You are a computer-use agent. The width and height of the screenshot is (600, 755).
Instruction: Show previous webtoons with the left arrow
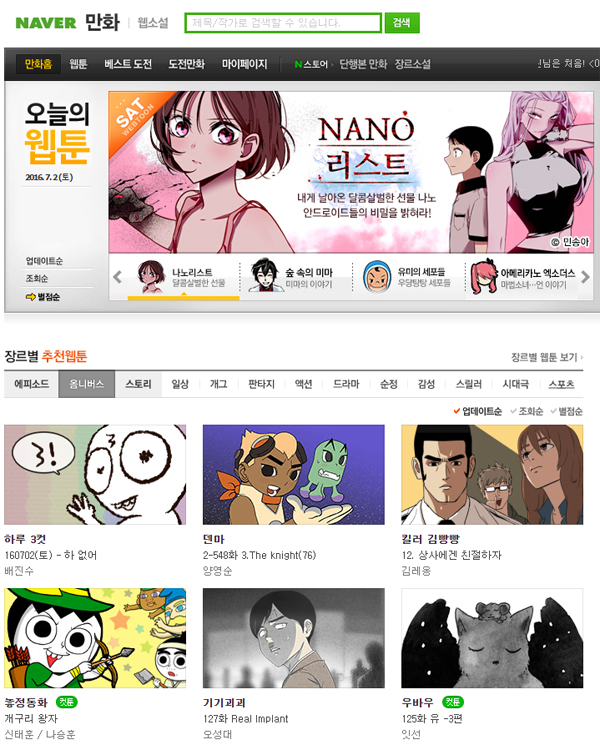[117, 277]
